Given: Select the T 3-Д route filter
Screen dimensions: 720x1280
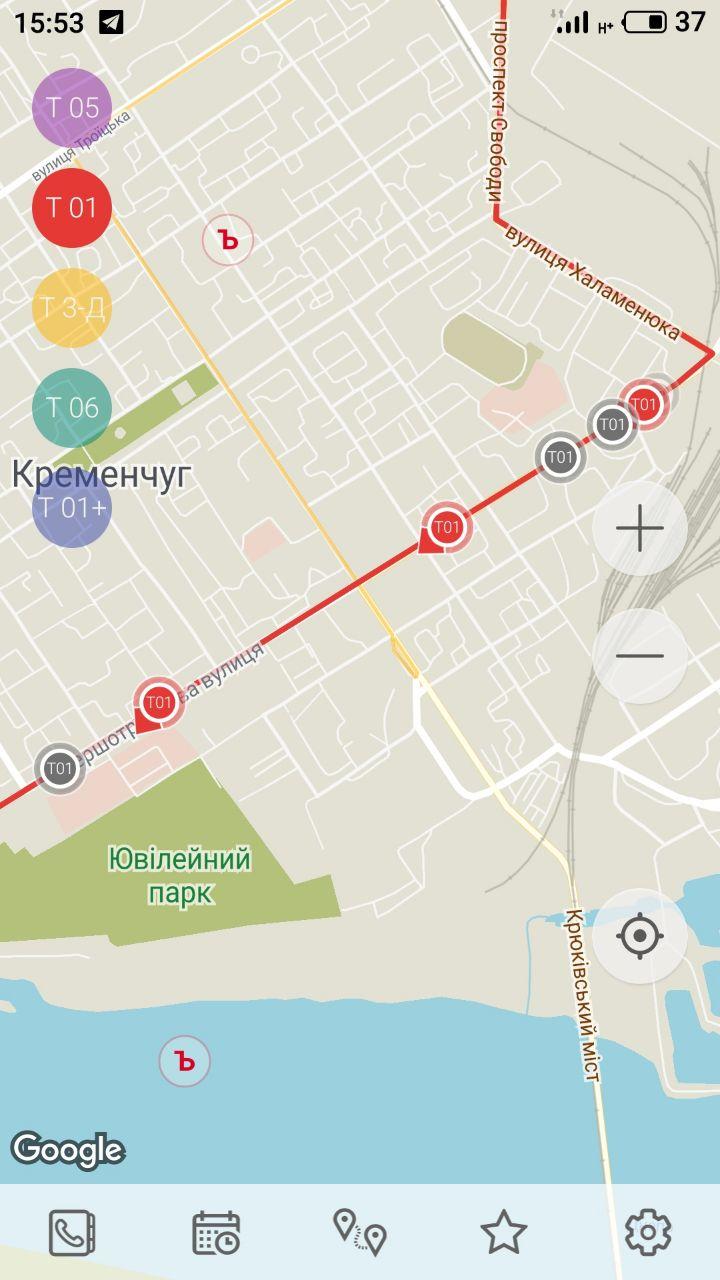Looking at the screenshot, I should click(71, 308).
